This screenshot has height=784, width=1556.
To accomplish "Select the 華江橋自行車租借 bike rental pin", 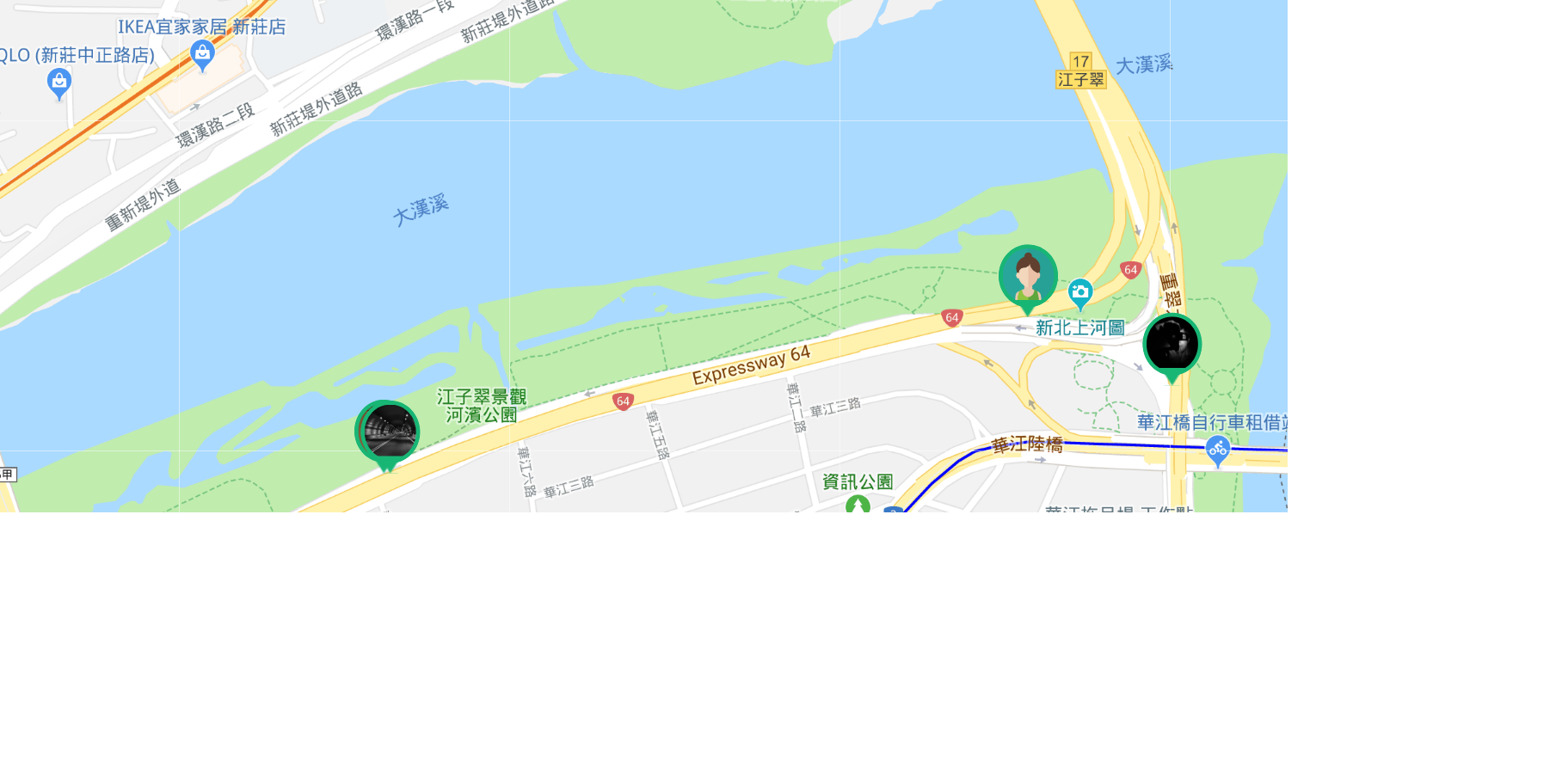I will (1217, 449).
